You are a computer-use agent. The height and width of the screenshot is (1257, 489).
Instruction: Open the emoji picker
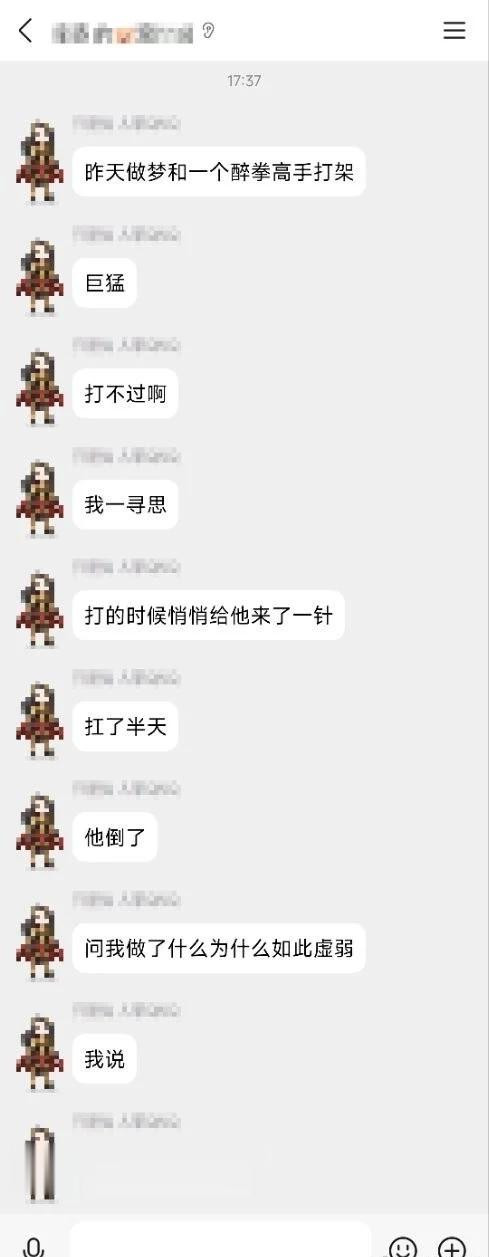403,1247
